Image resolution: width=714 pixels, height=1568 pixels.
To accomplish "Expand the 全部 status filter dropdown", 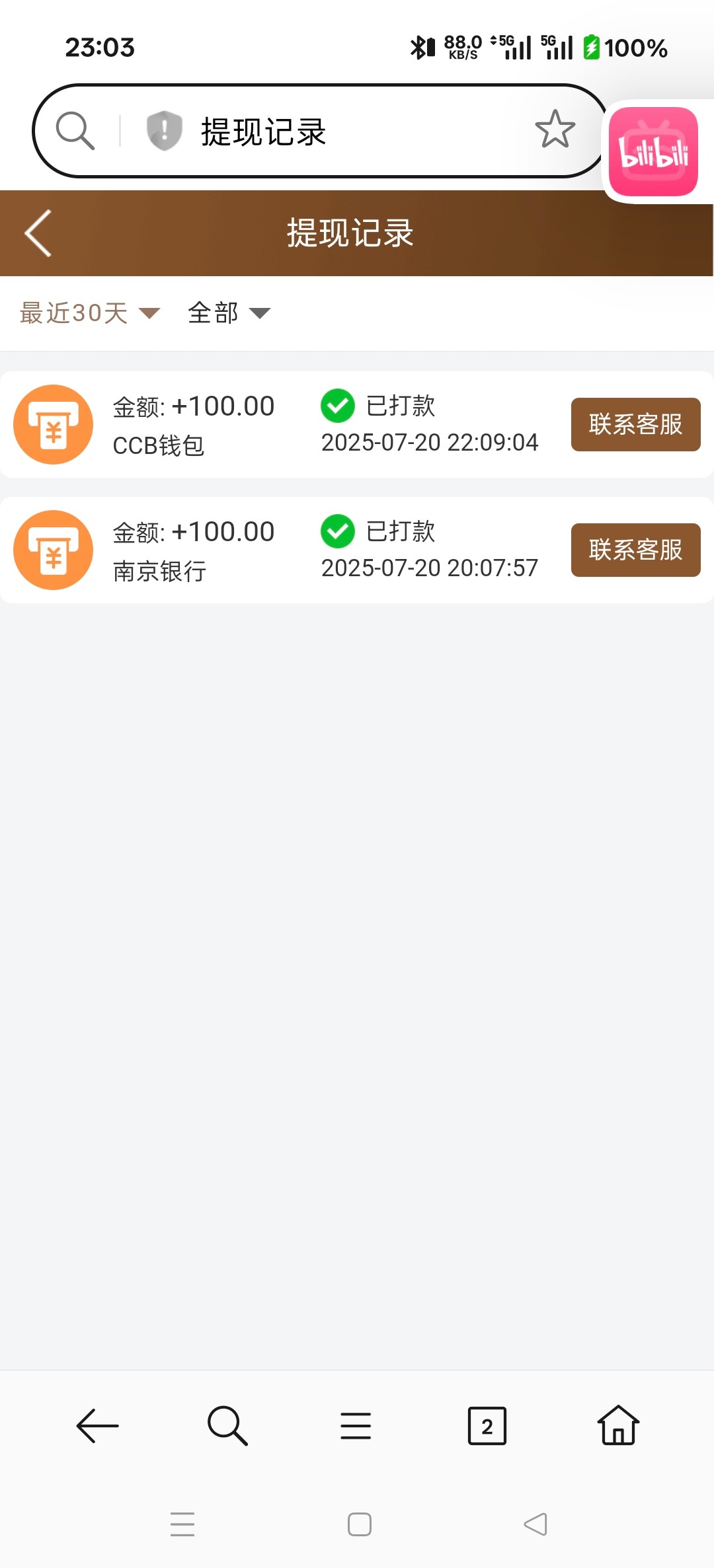I will [x=229, y=313].
